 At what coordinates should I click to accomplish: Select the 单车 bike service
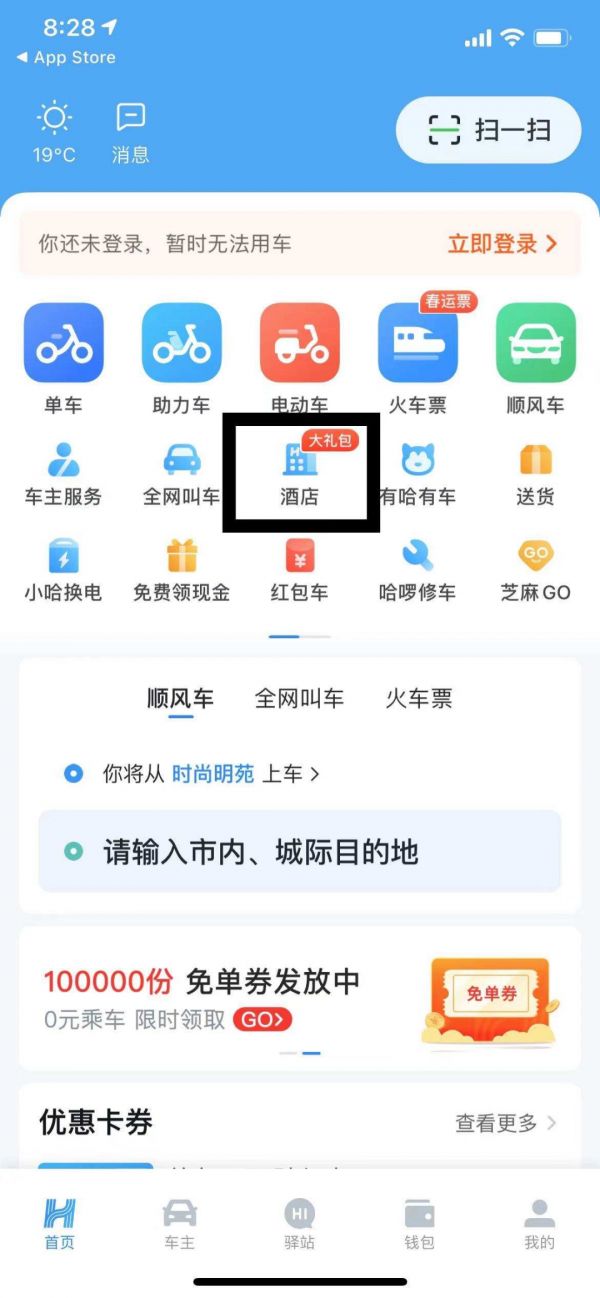[x=63, y=357]
